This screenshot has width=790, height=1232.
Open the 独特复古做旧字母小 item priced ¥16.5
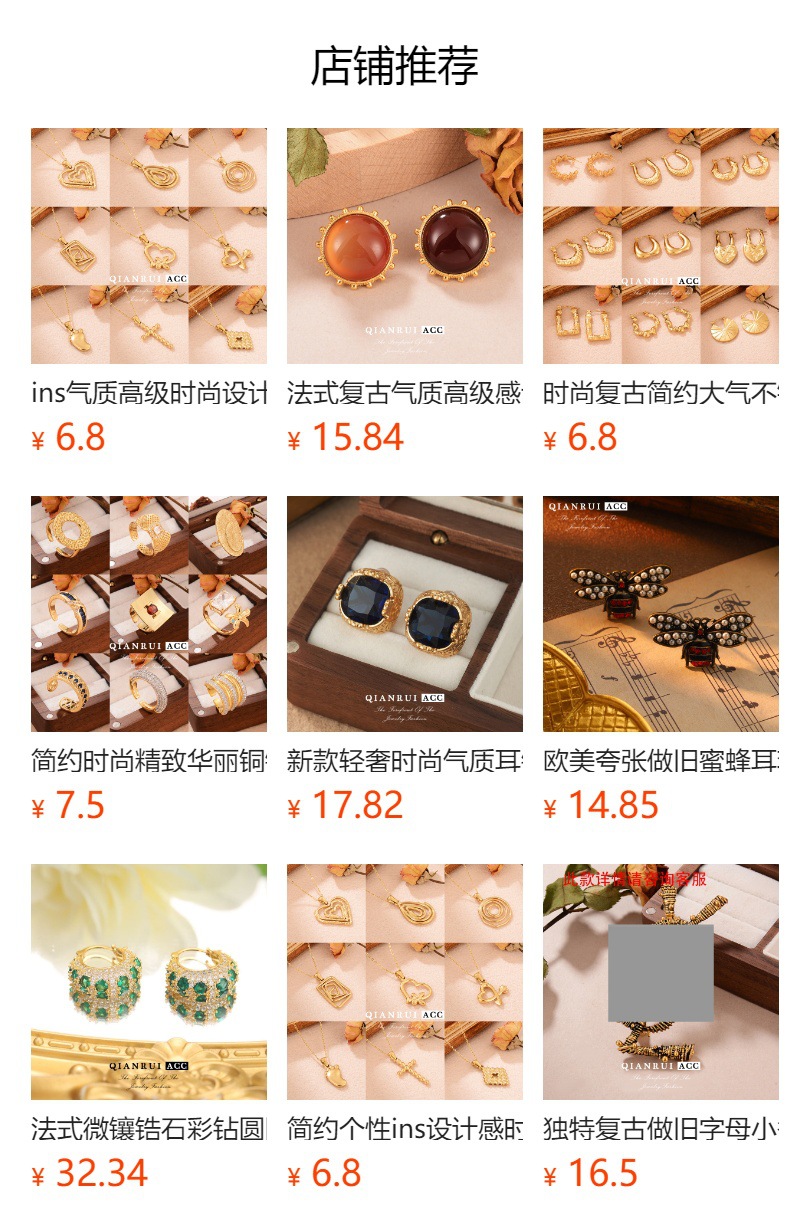coord(660,982)
